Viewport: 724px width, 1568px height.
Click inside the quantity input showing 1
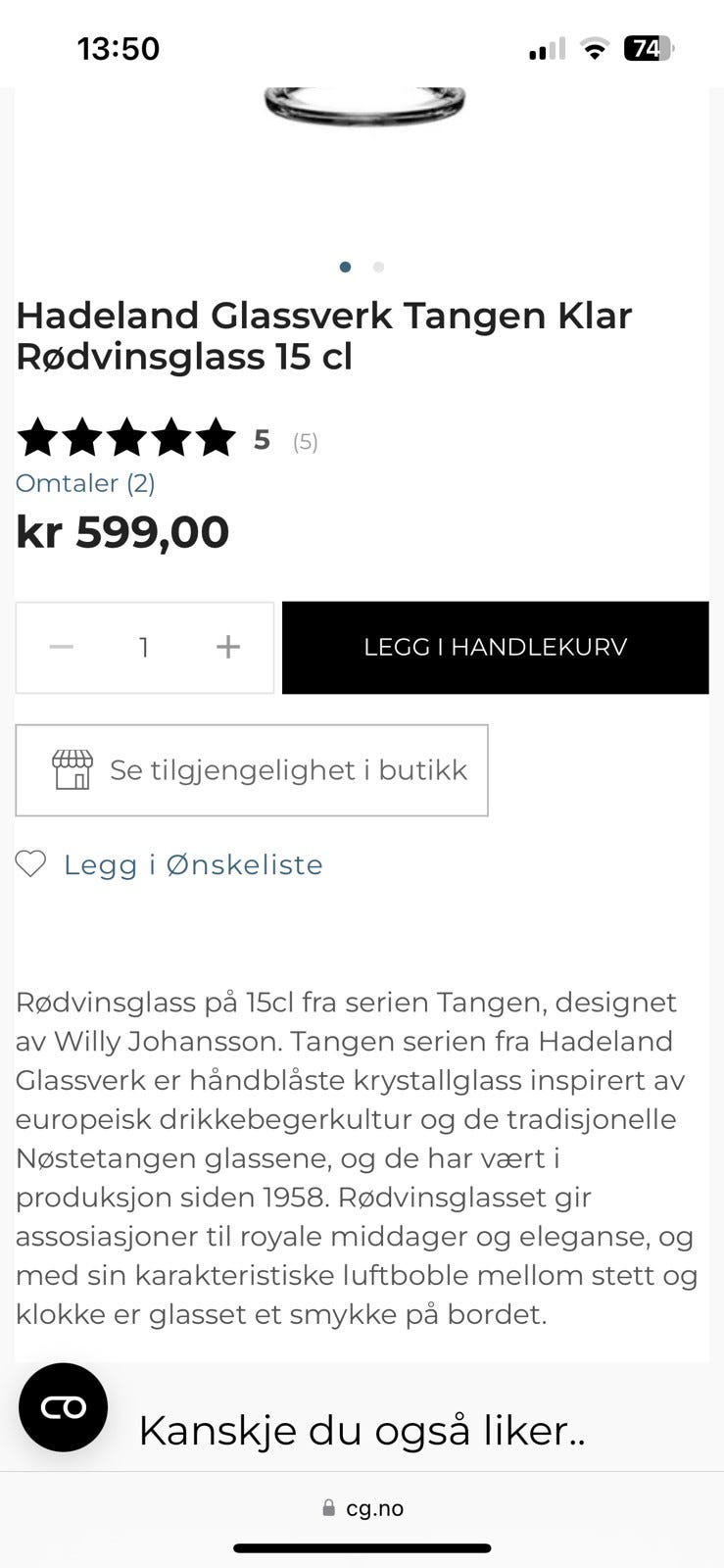(x=143, y=647)
